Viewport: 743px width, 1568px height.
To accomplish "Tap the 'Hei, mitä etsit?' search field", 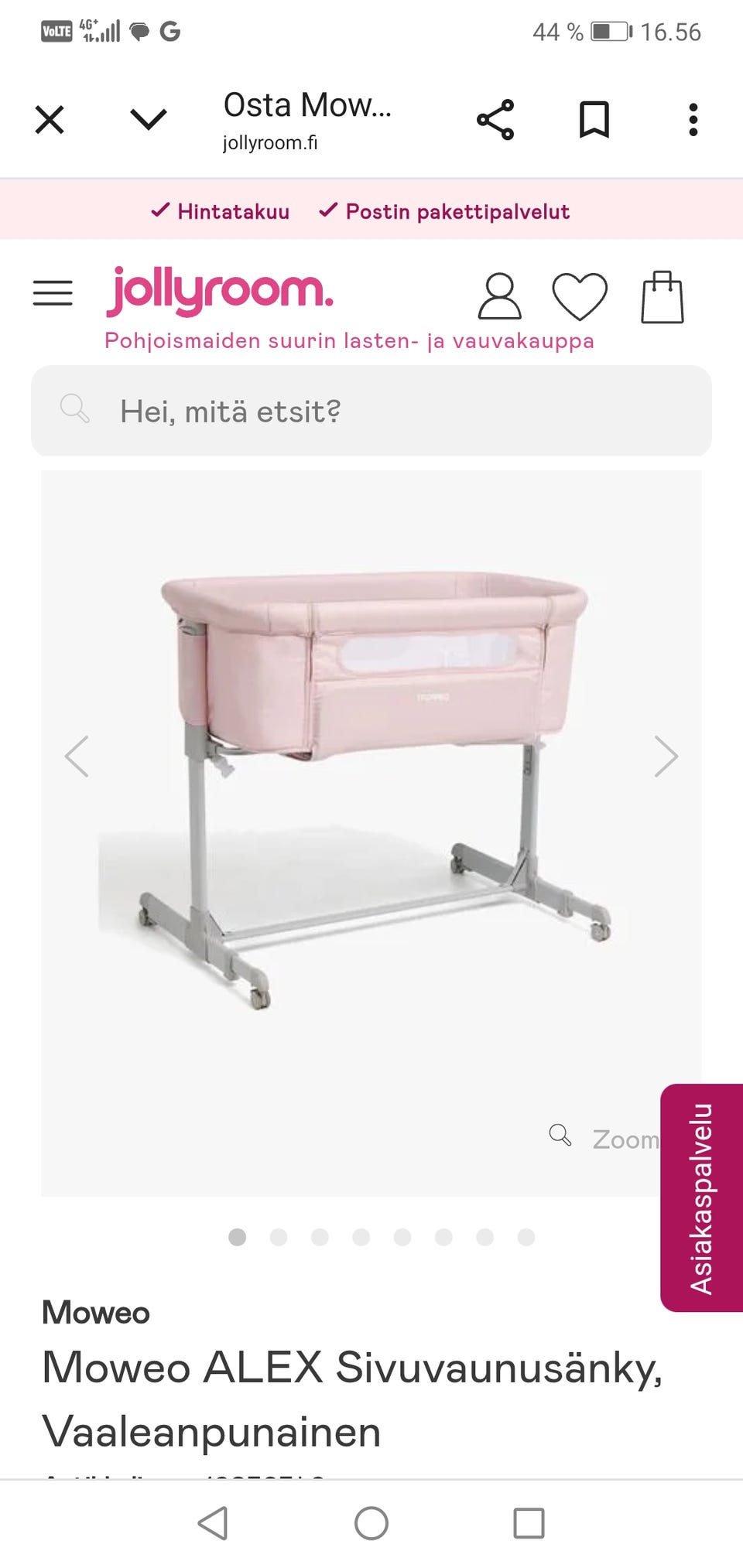I will tap(371, 411).
